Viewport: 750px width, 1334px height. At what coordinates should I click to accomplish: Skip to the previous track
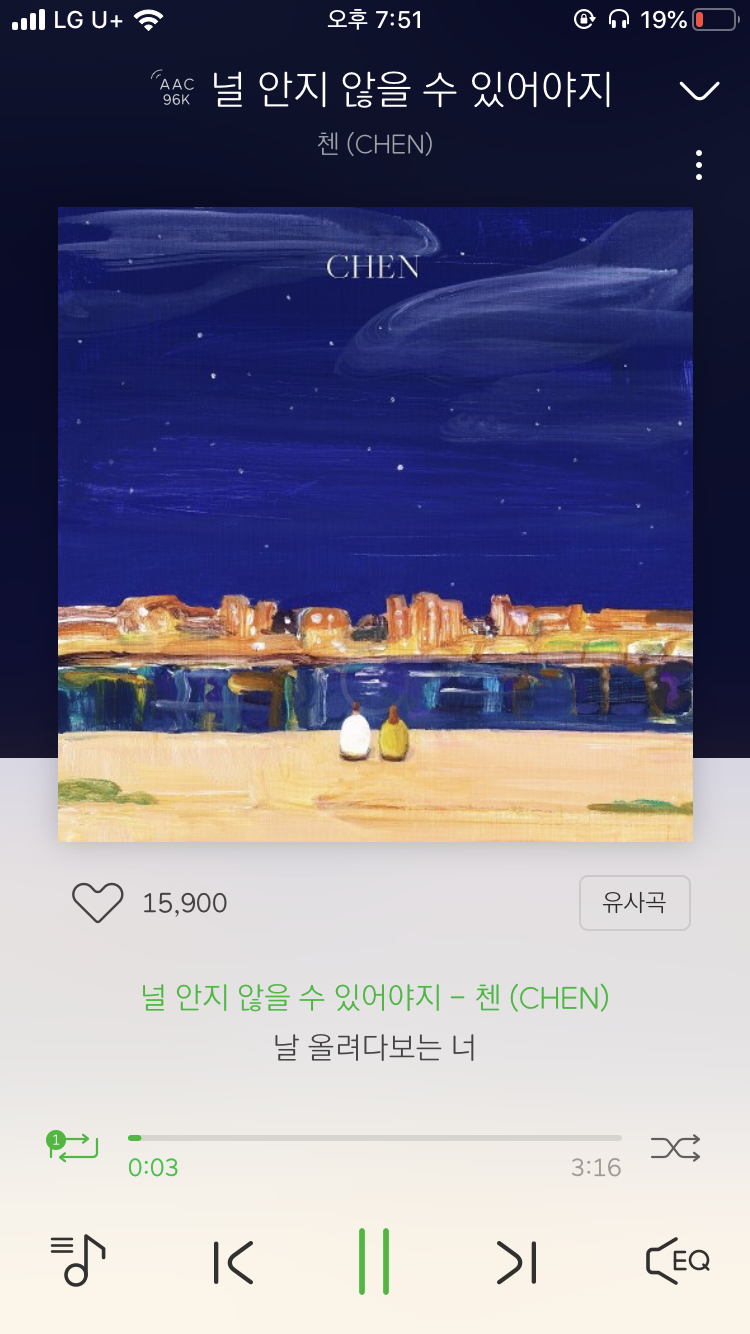pyautogui.click(x=232, y=1262)
